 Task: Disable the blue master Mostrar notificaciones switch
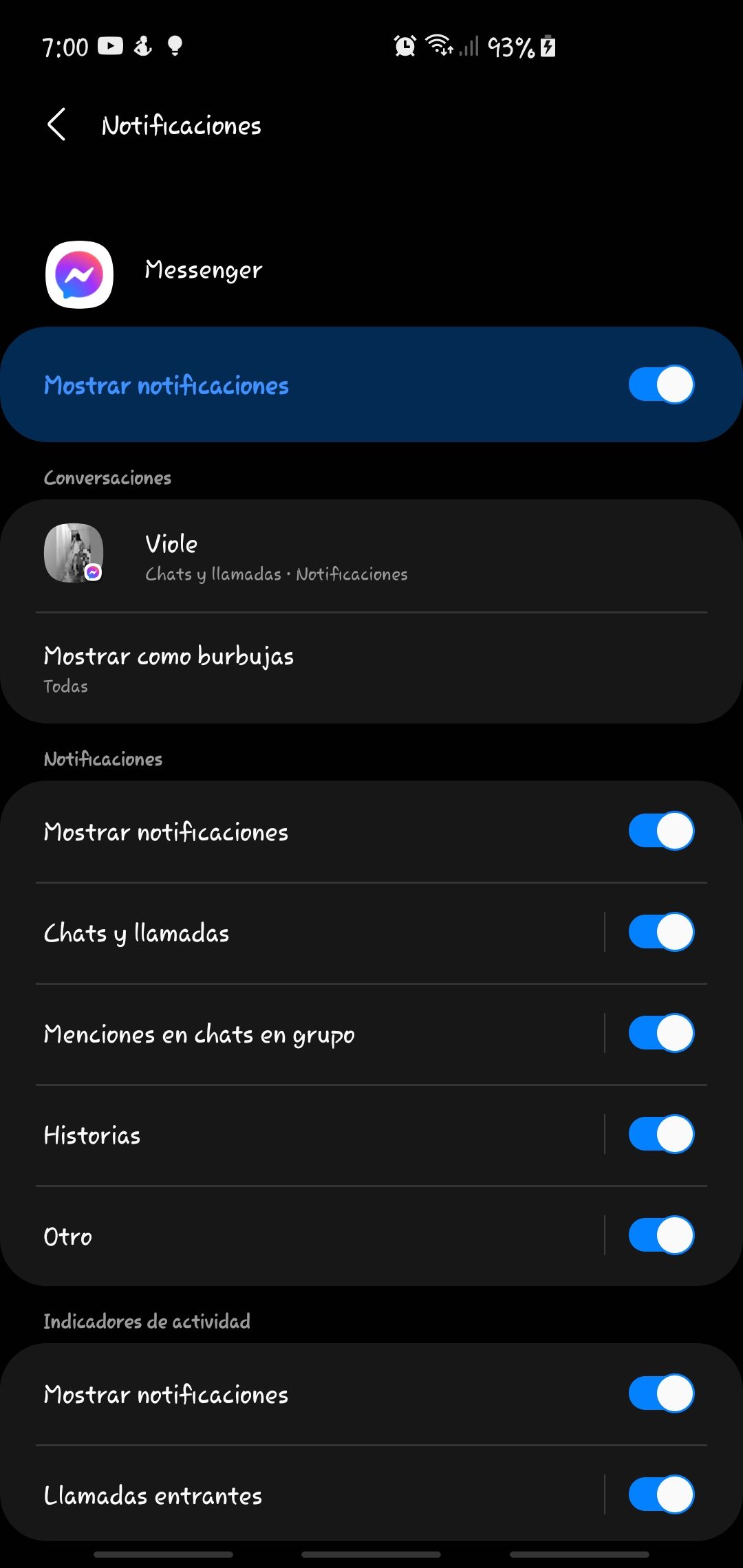coord(660,384)
